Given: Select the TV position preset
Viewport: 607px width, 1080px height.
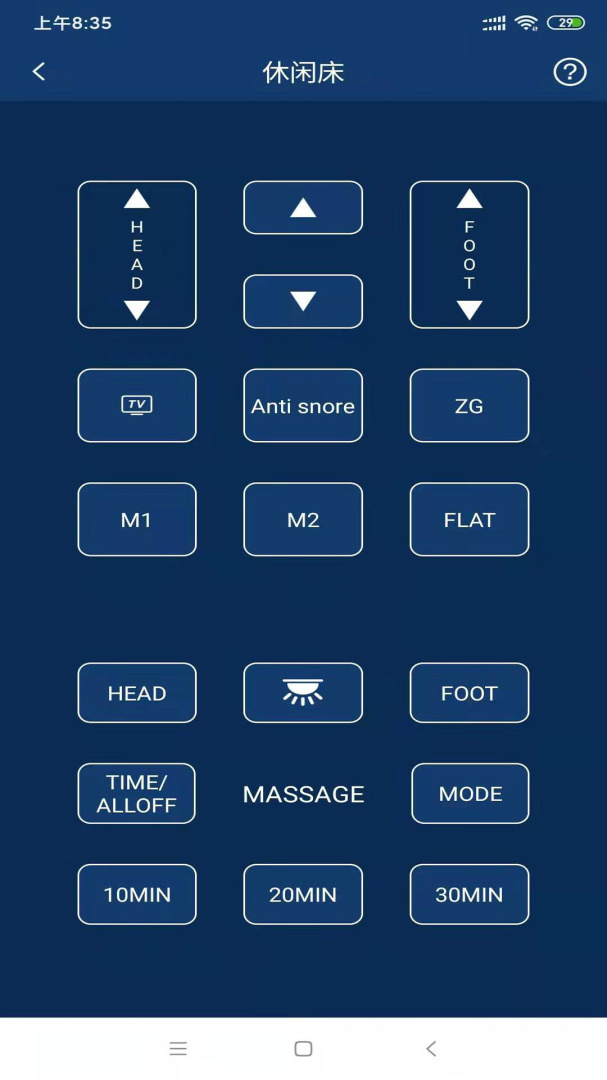Looking at the screenshot, I should [x=137, y=405].
